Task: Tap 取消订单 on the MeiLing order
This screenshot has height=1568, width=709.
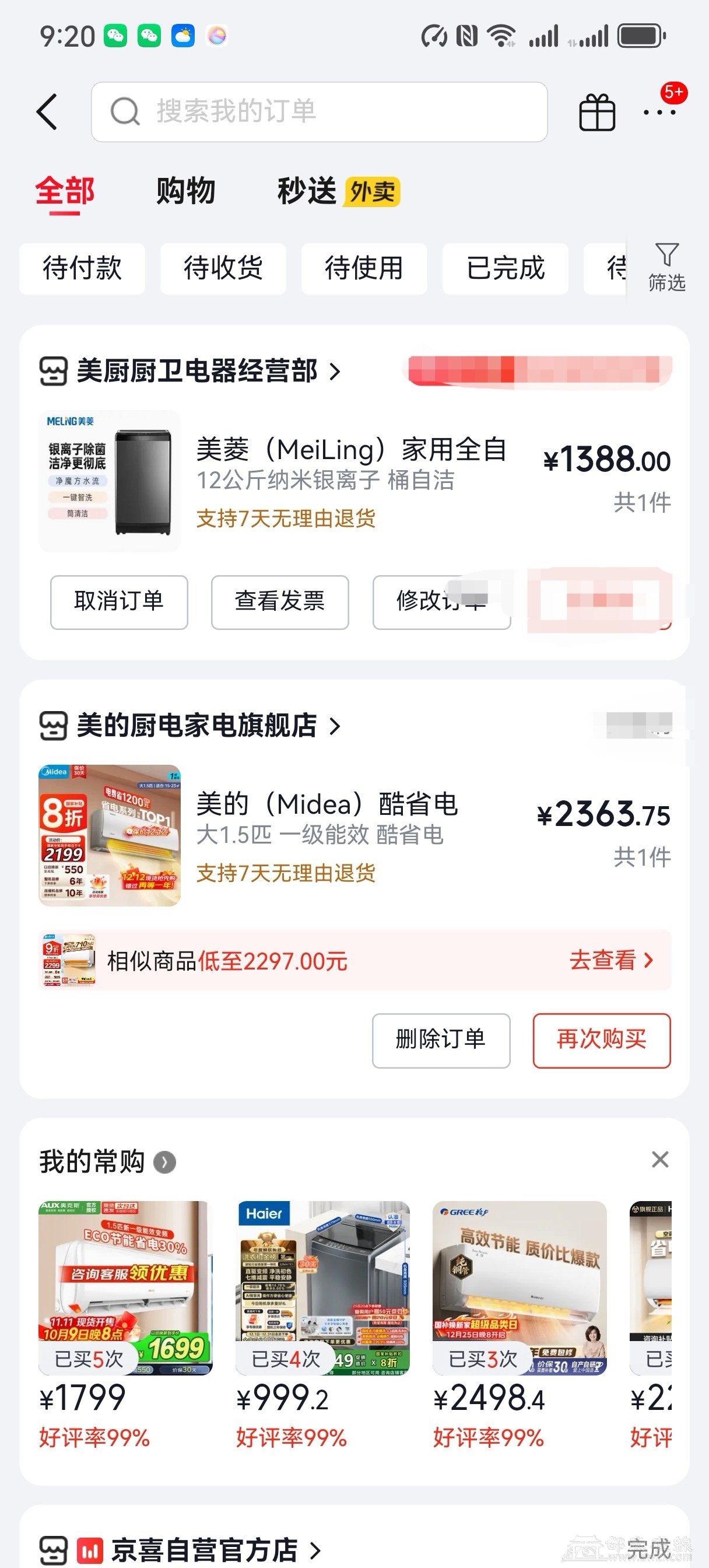Action: click(119, 602)
